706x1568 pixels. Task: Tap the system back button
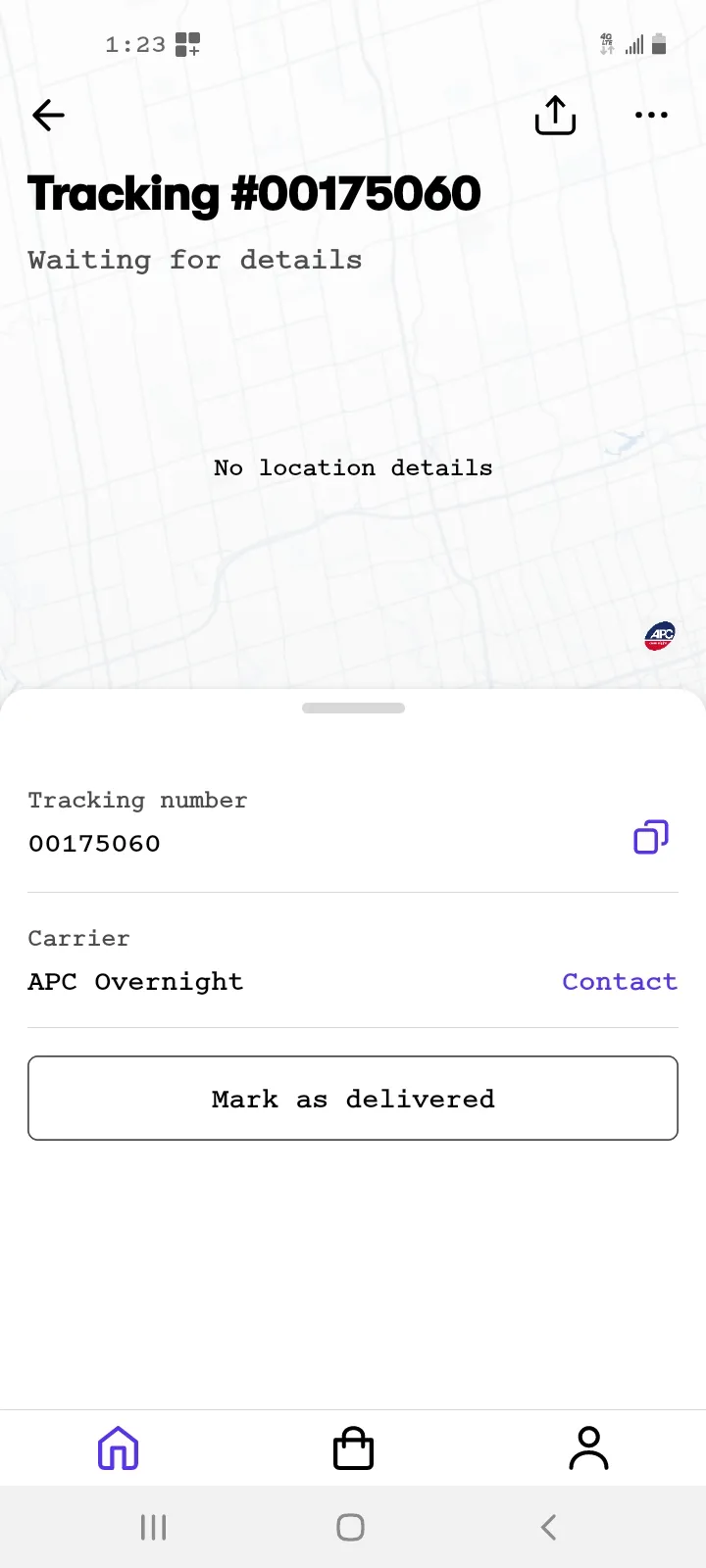549,1527
